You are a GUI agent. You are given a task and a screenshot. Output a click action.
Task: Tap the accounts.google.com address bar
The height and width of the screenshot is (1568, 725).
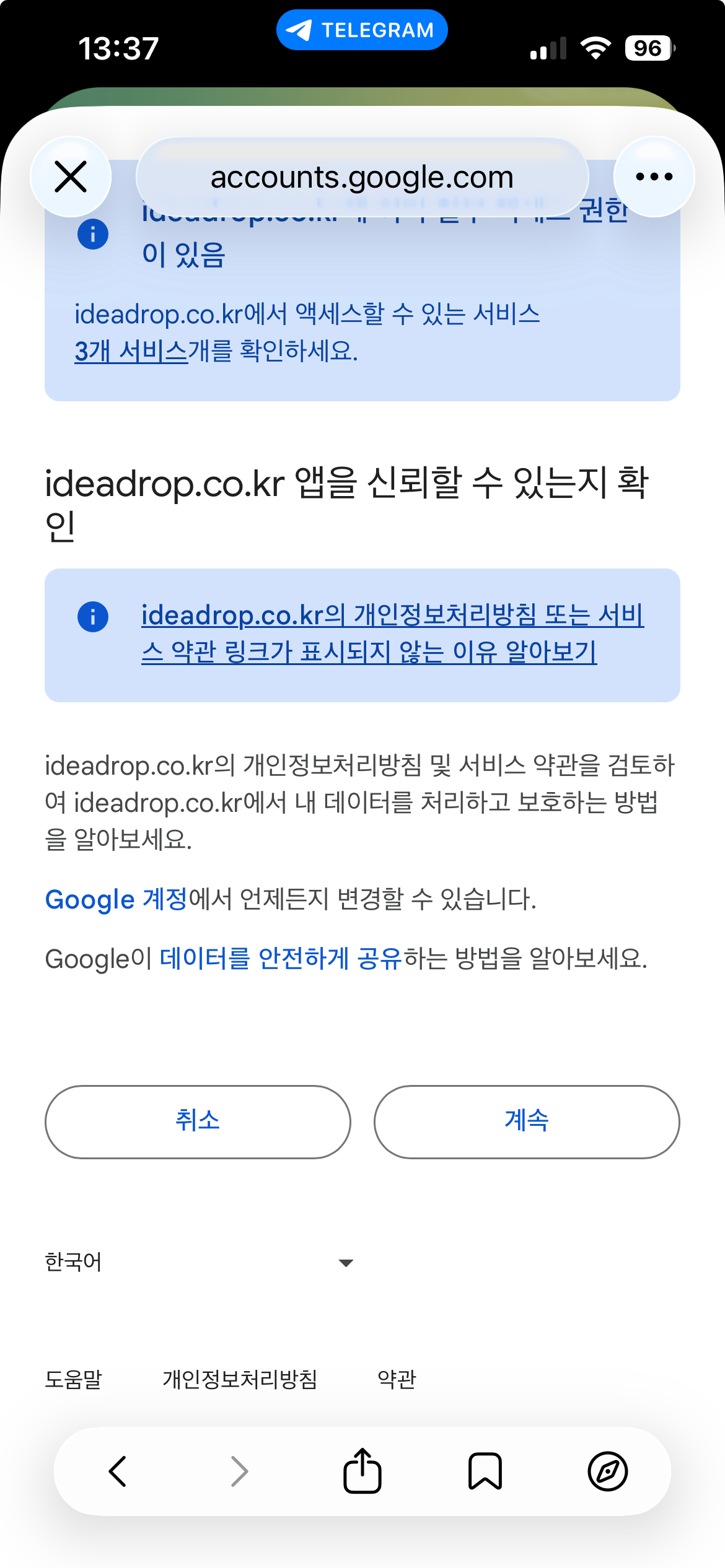click(362, 177)
